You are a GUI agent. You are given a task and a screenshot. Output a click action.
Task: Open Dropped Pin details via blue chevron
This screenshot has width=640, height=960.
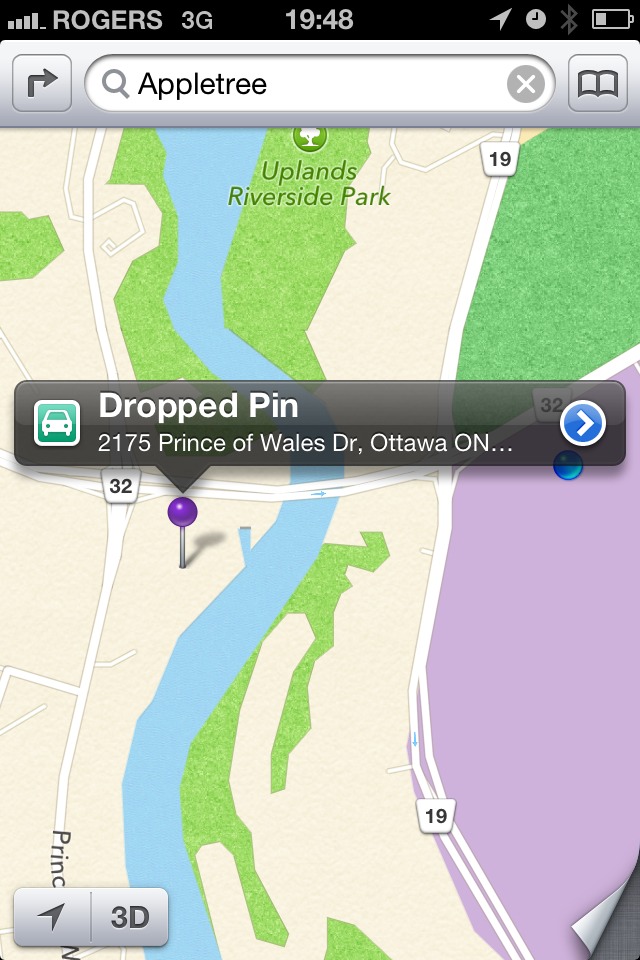(x=583, y=424)
